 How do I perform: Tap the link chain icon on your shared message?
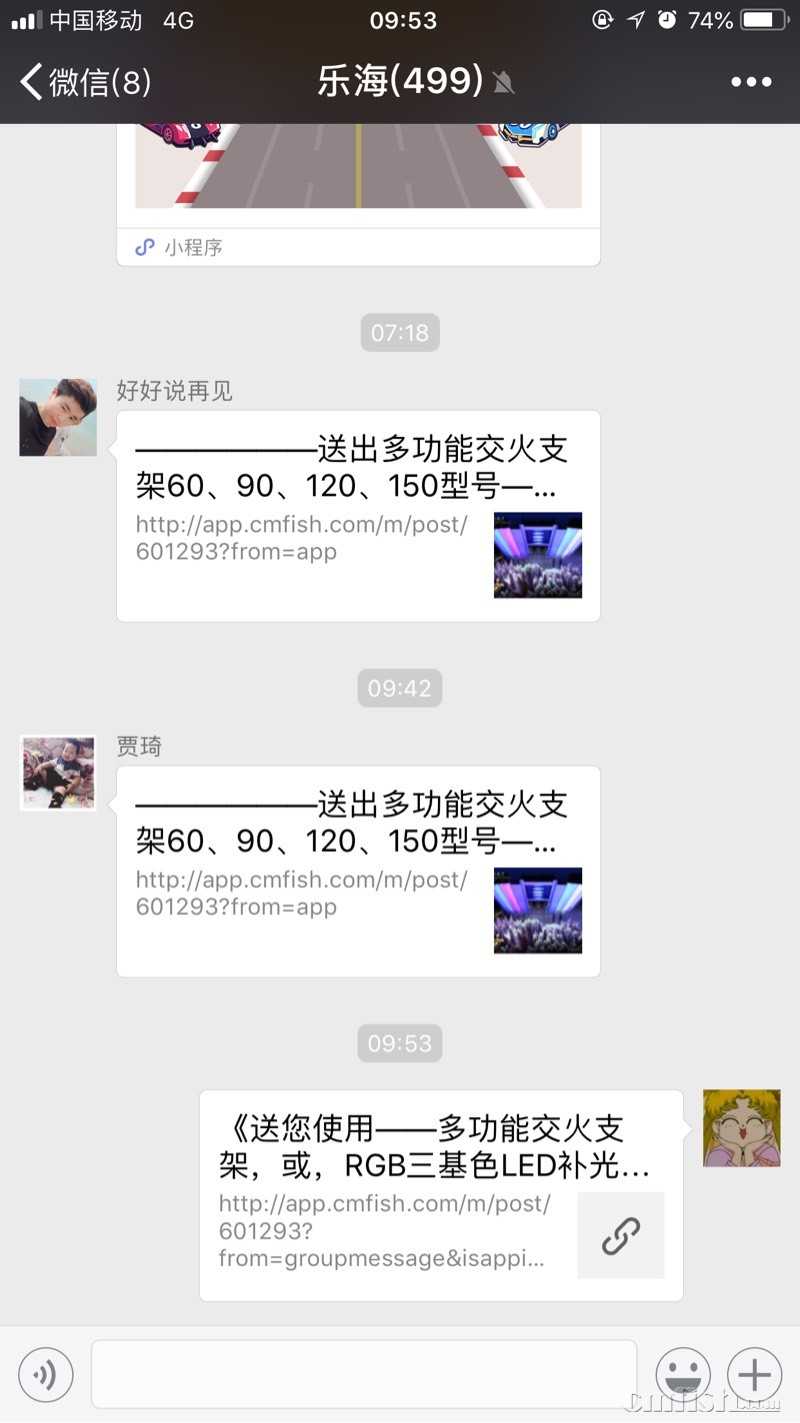coord(621,1236)
